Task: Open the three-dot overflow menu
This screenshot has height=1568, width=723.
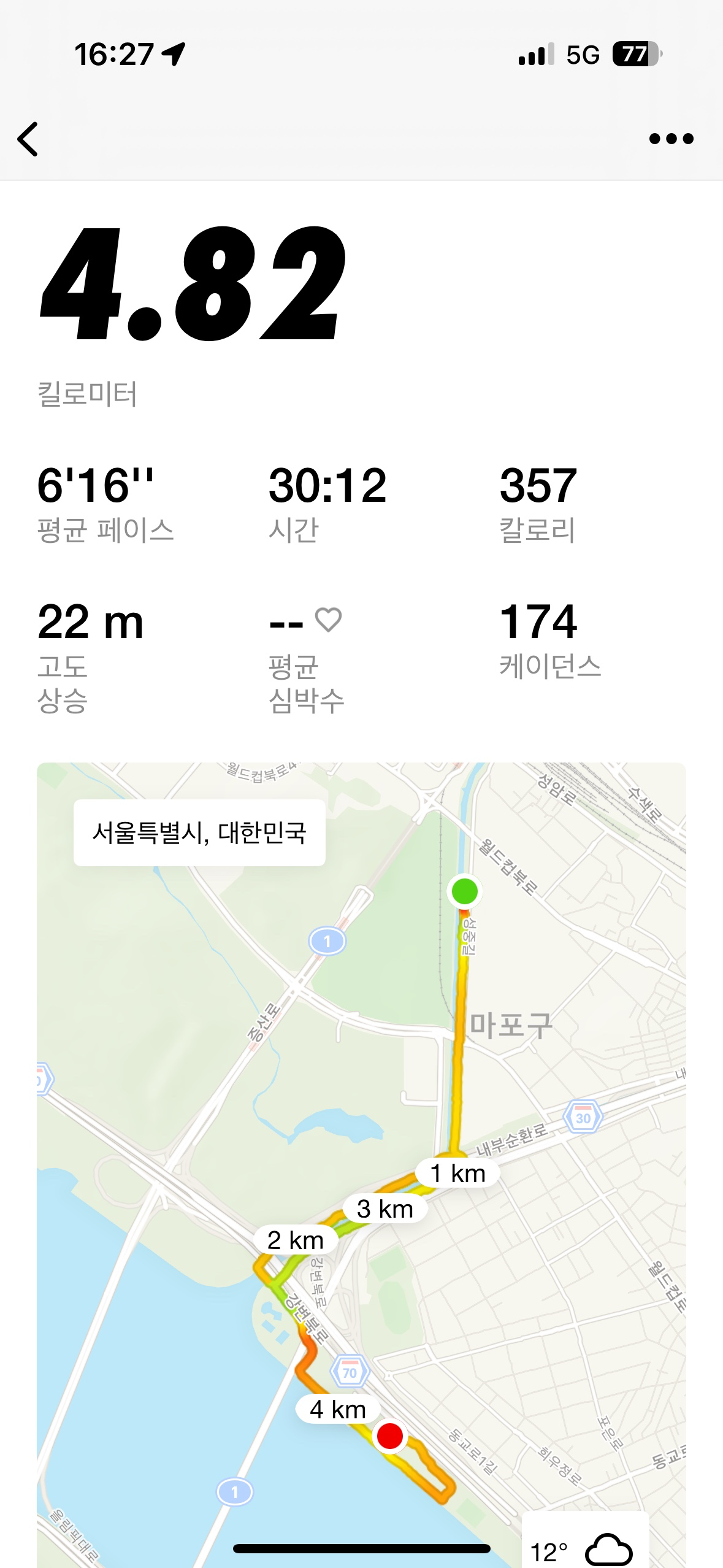Action: (671, 139)
